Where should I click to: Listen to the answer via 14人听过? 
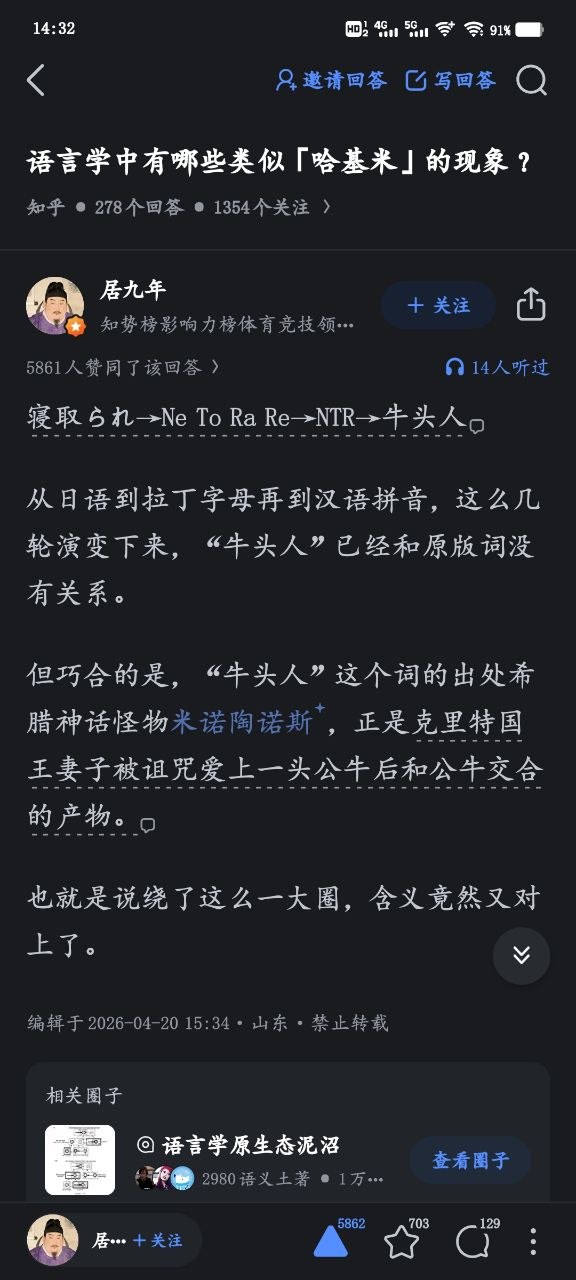(x=497, y=367)
